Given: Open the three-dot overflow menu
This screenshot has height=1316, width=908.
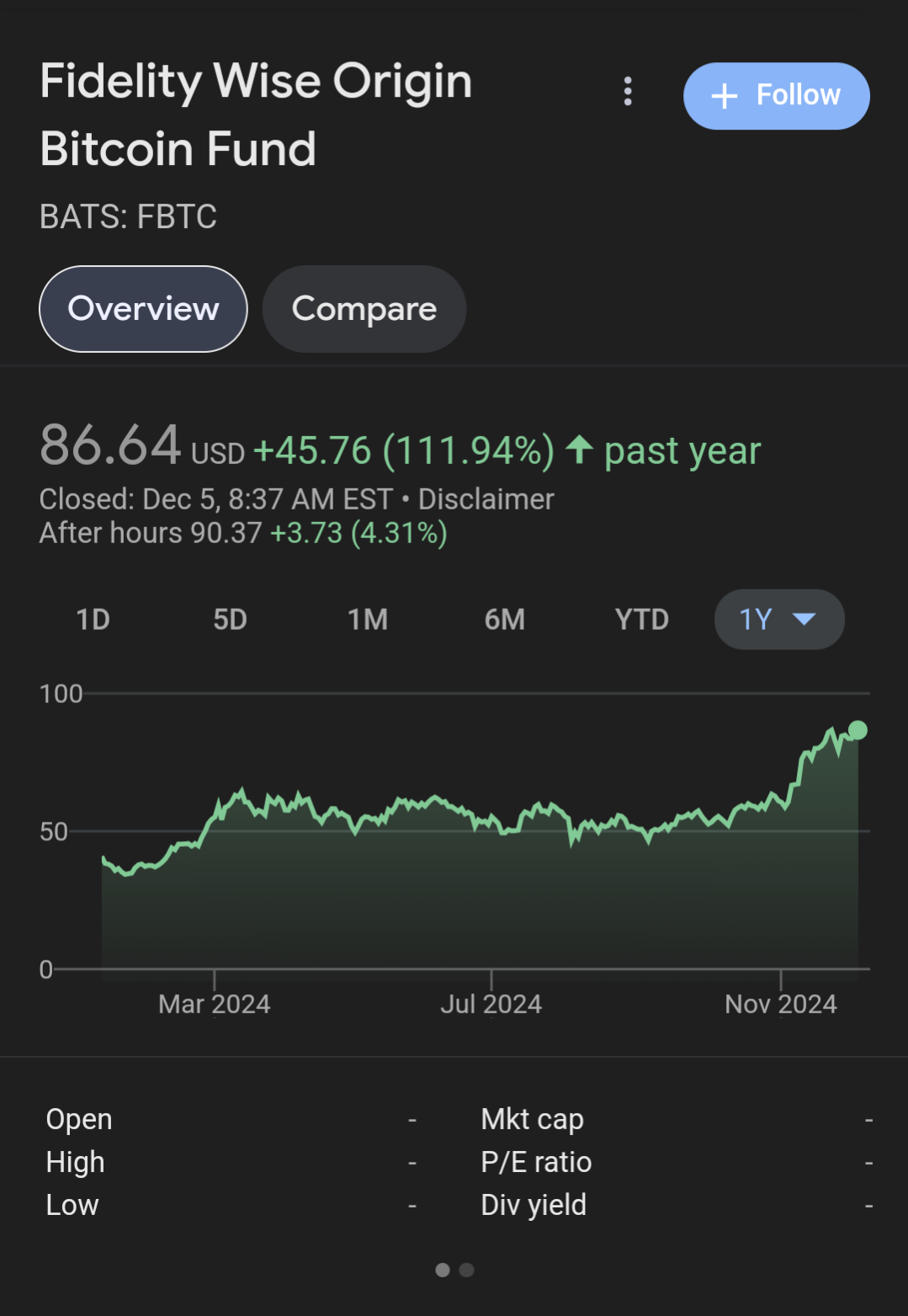Looking at the screenshot, I should coord(628,92).
